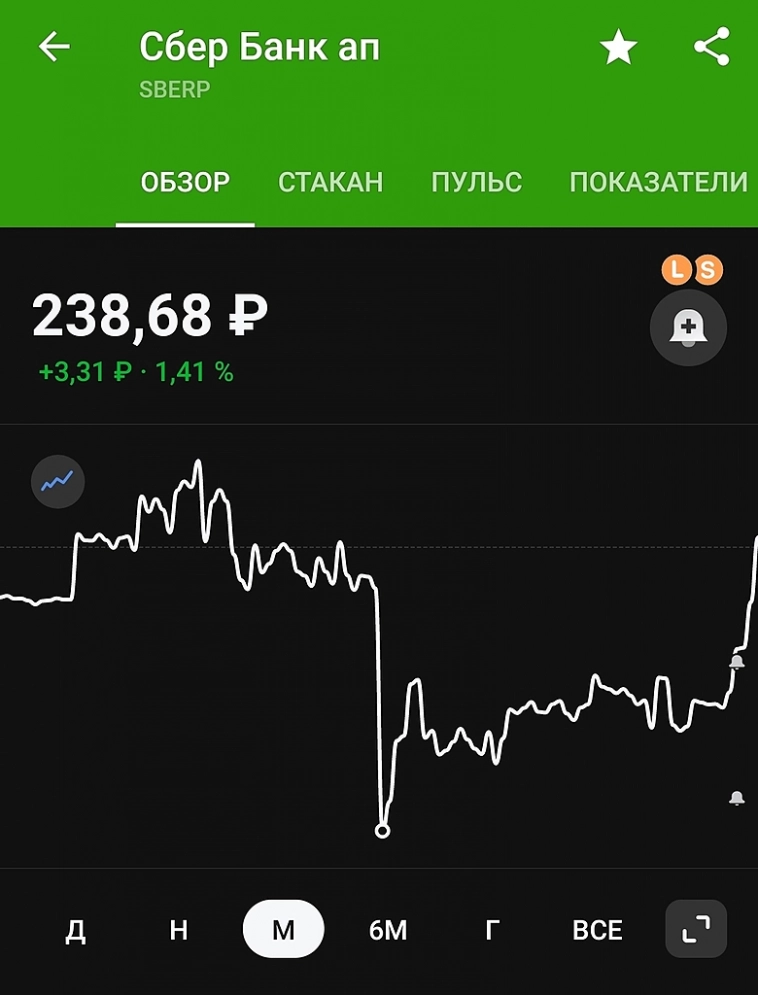The image size is (758, 995).
Task: Switch to the ПУЛЬС tab
Action: tap(476, 181)
